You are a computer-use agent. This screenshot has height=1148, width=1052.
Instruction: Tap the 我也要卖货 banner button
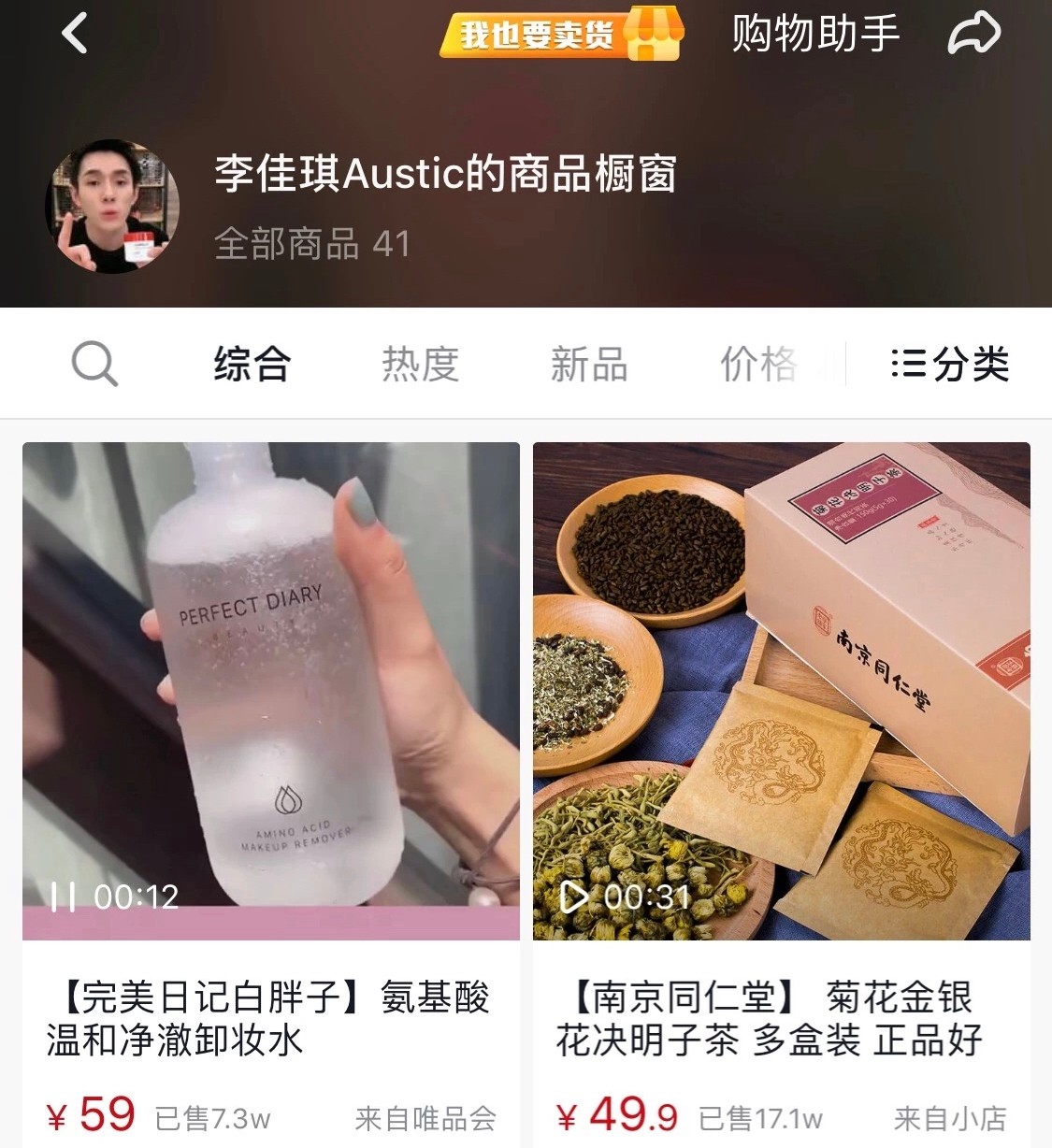tap(561, 35)
